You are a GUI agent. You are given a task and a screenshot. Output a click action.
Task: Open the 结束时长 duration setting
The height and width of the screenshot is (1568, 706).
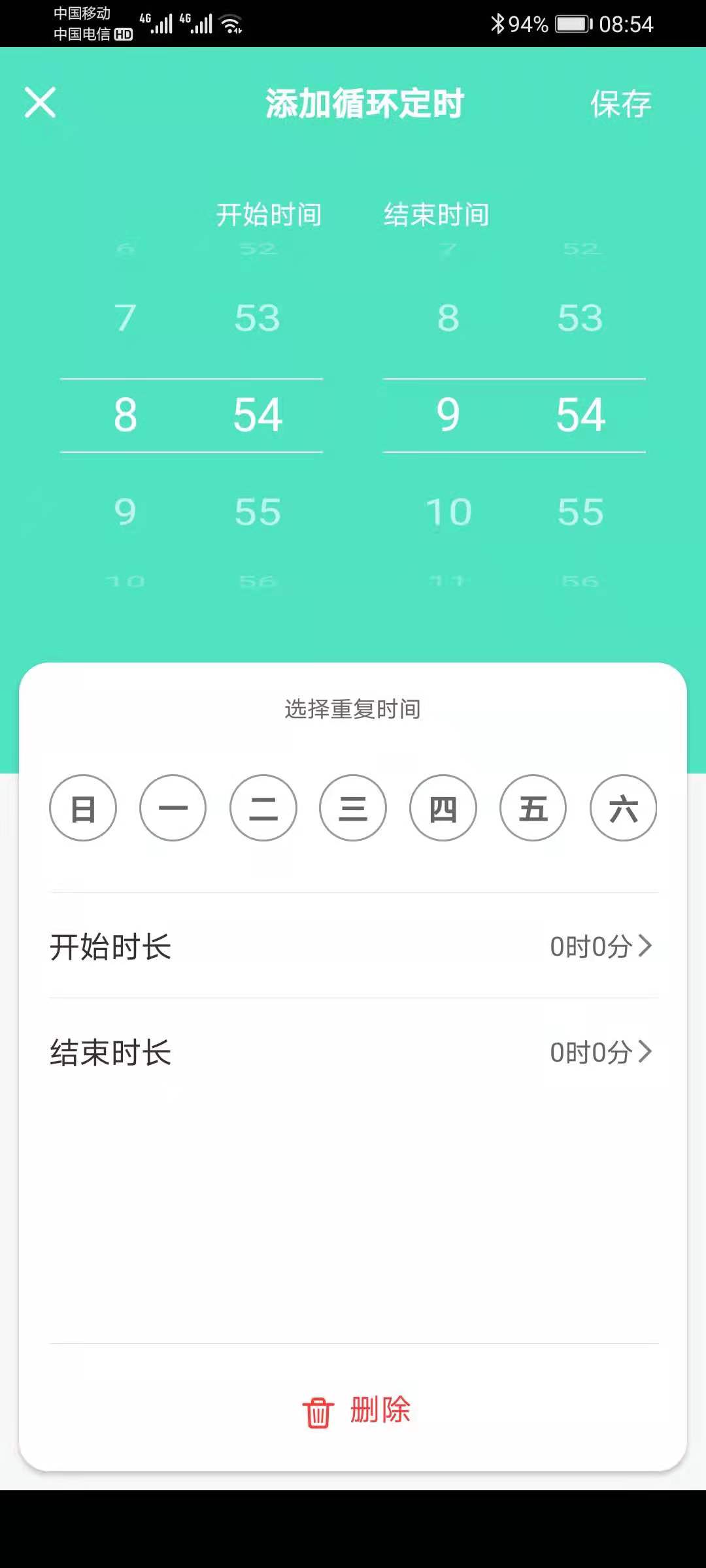tap(353, 1052)
